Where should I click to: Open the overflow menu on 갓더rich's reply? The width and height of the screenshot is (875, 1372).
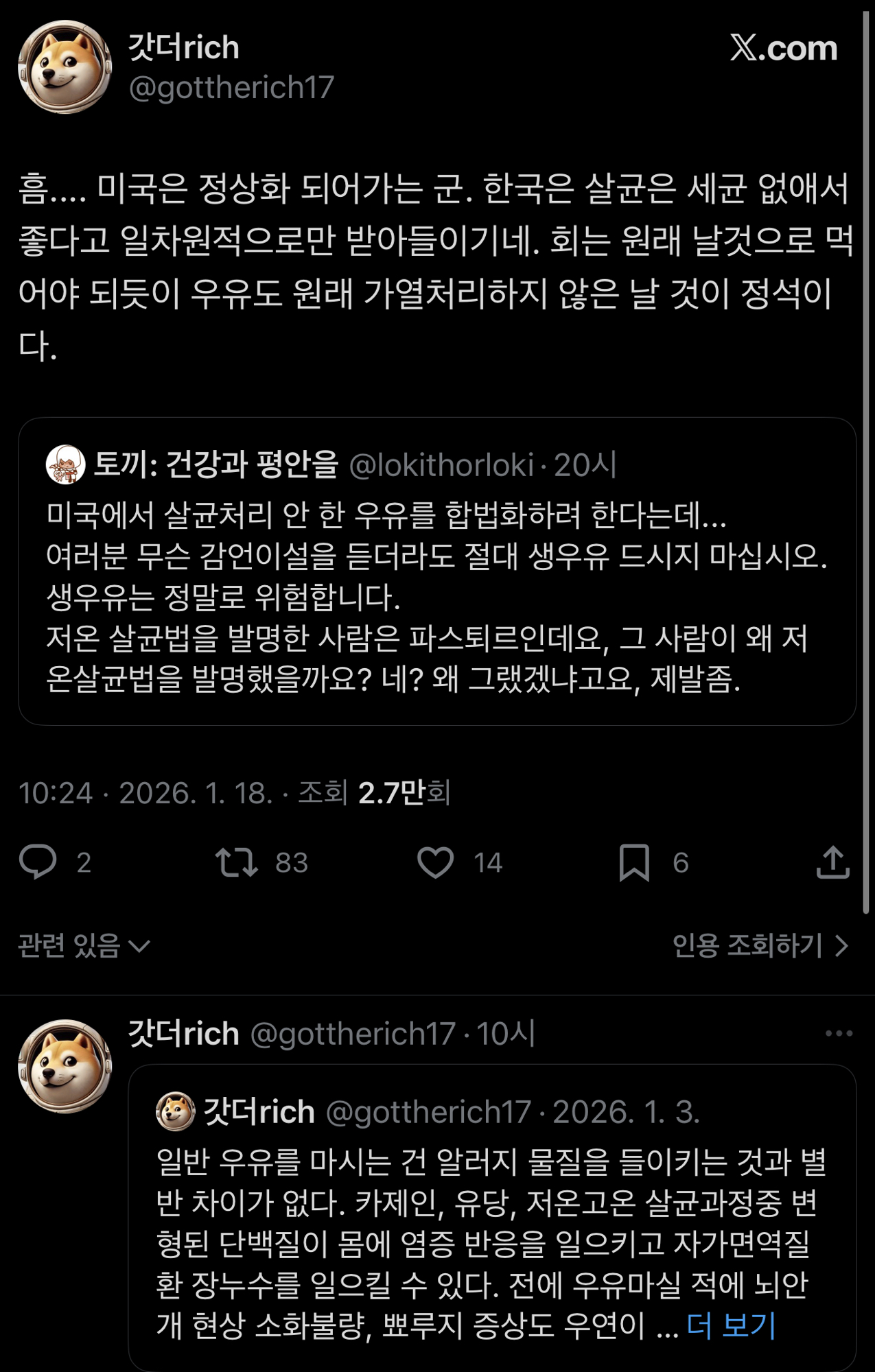839,1033
